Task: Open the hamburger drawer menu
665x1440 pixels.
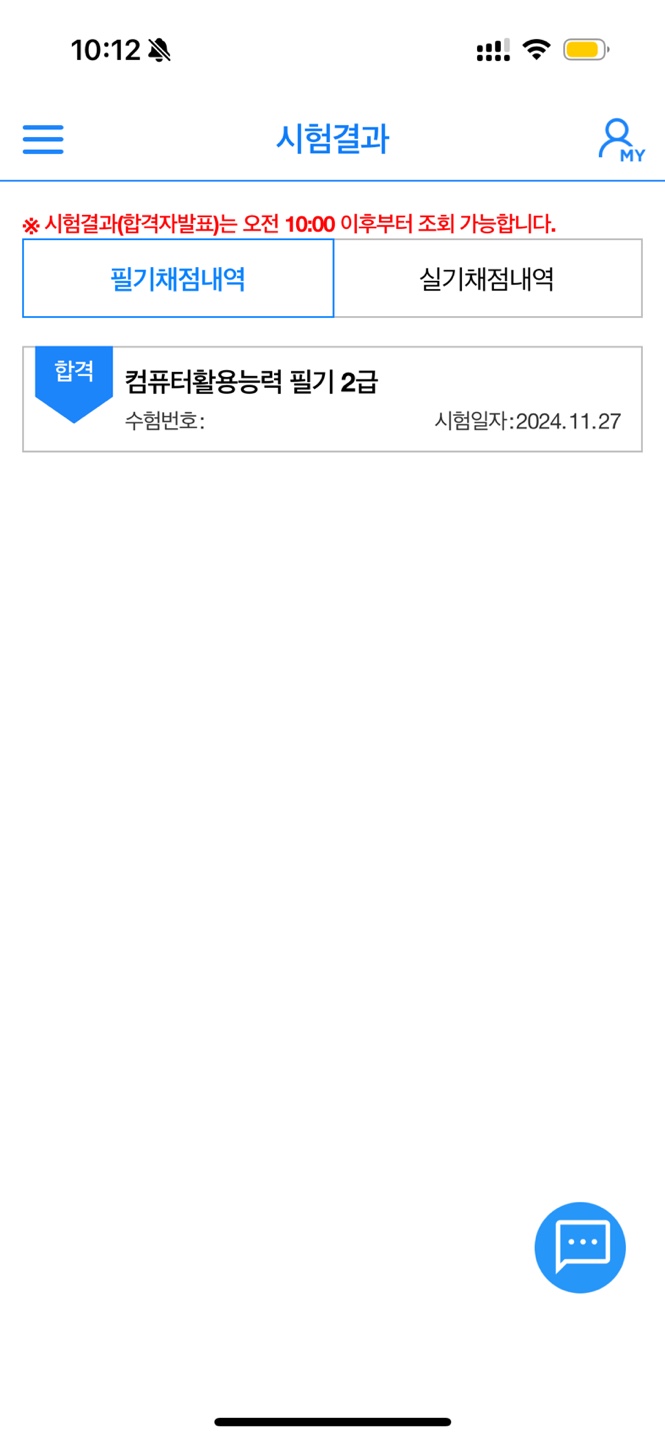Action: tap(43, 139)
